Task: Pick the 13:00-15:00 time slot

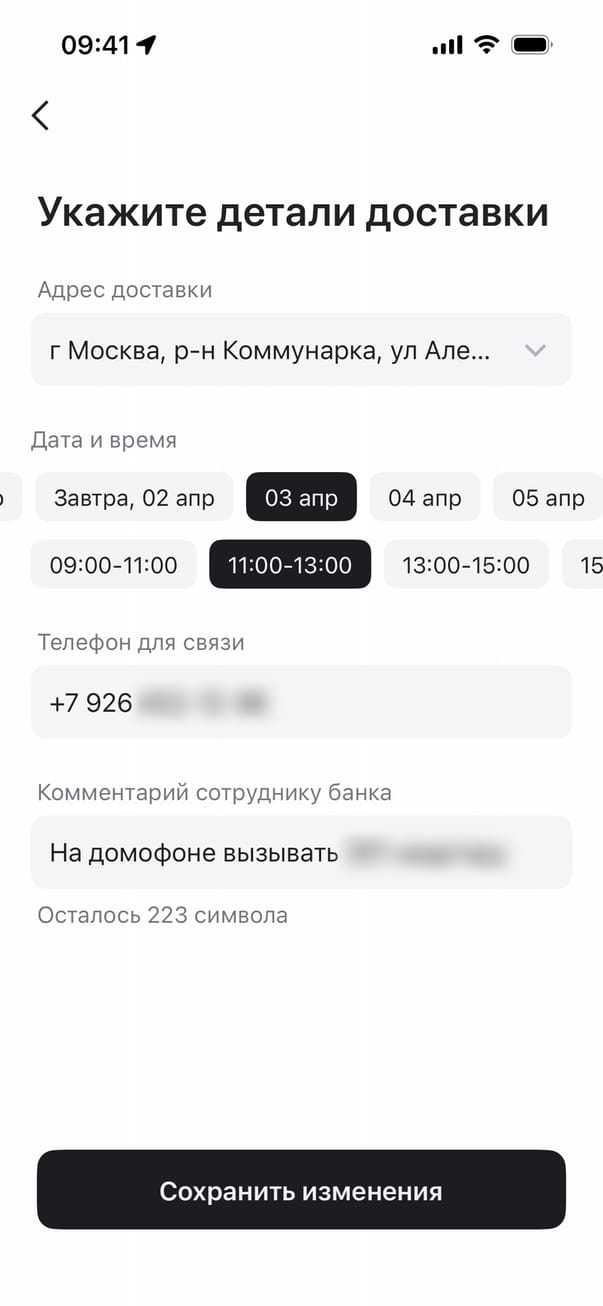Action: point(466,565)
